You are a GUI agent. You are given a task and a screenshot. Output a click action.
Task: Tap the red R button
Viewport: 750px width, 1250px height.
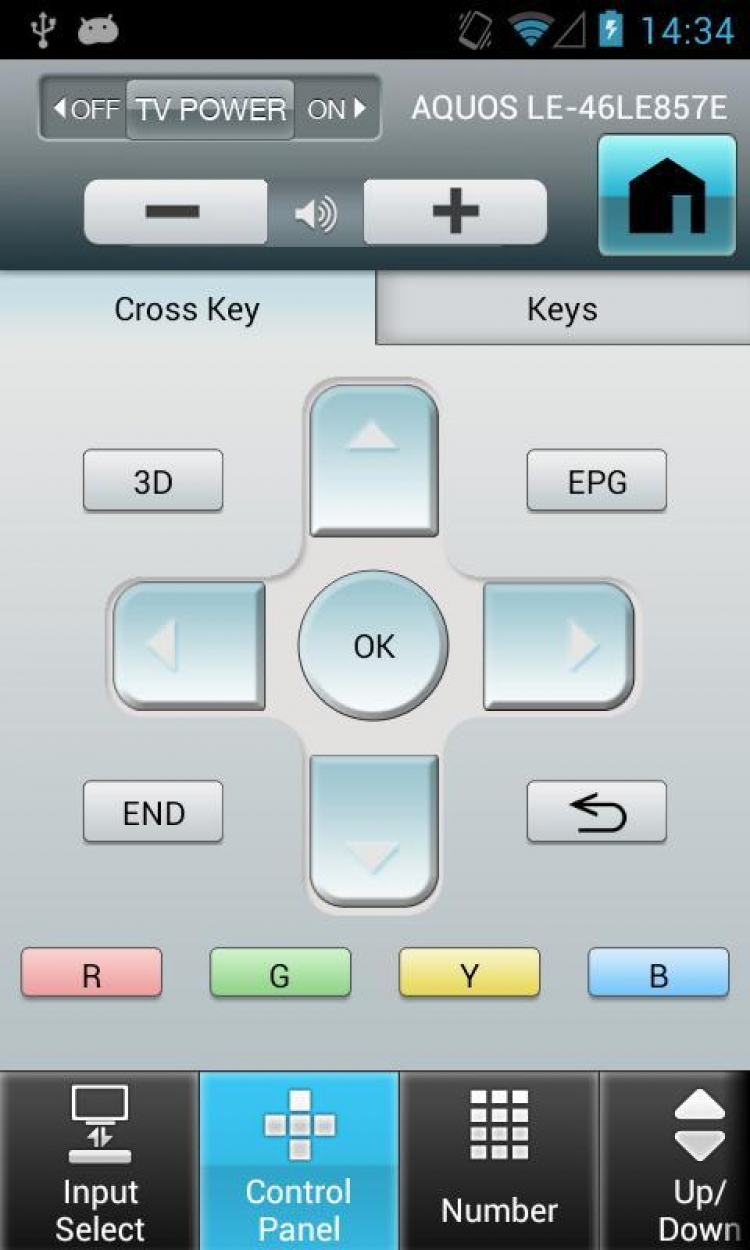(x=91, y=973)
